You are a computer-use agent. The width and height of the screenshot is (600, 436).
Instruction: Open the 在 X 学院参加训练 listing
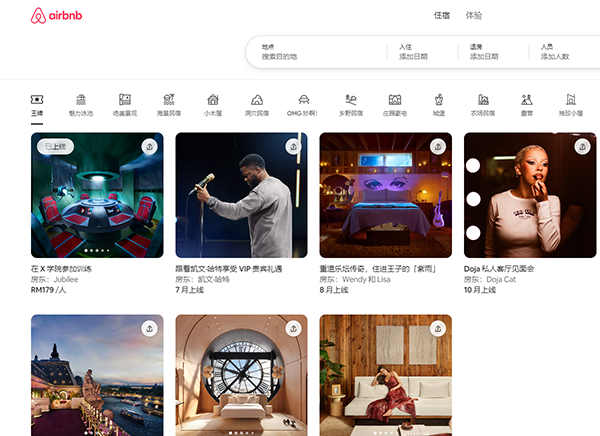coord(96,196)
